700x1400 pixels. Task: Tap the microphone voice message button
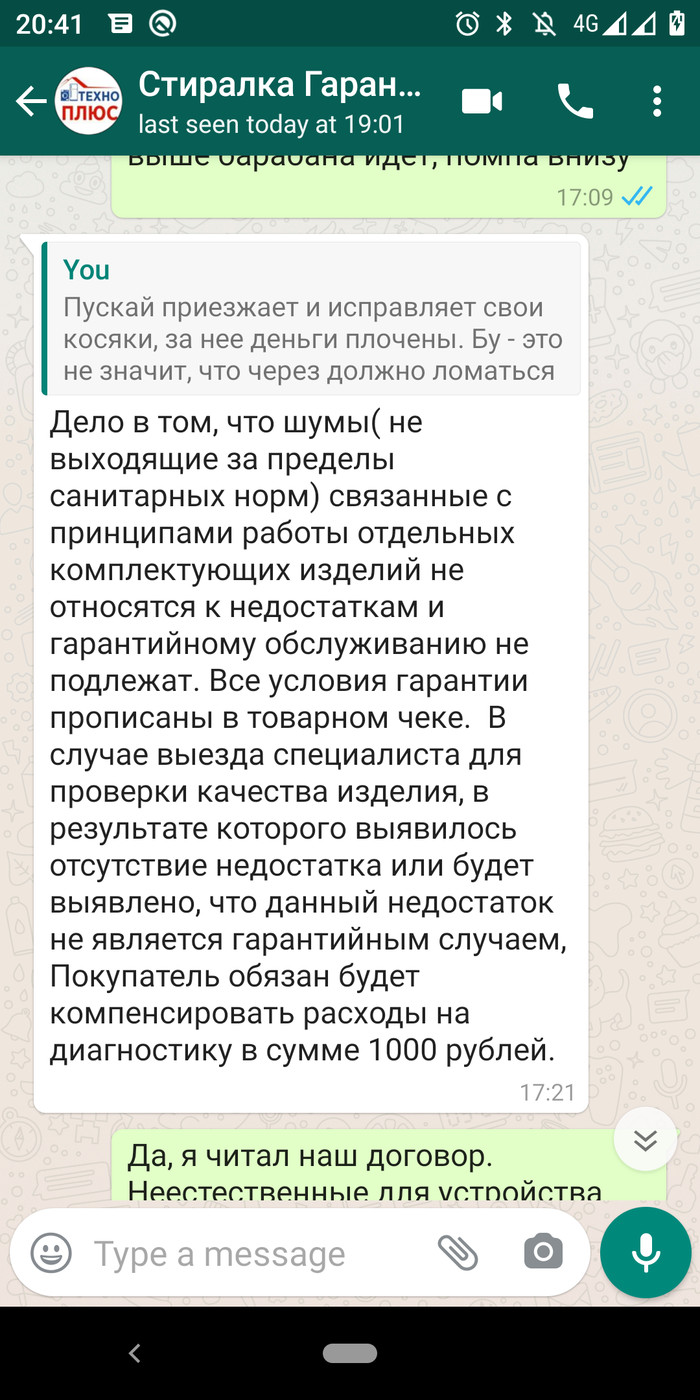tap(645, 1252)
